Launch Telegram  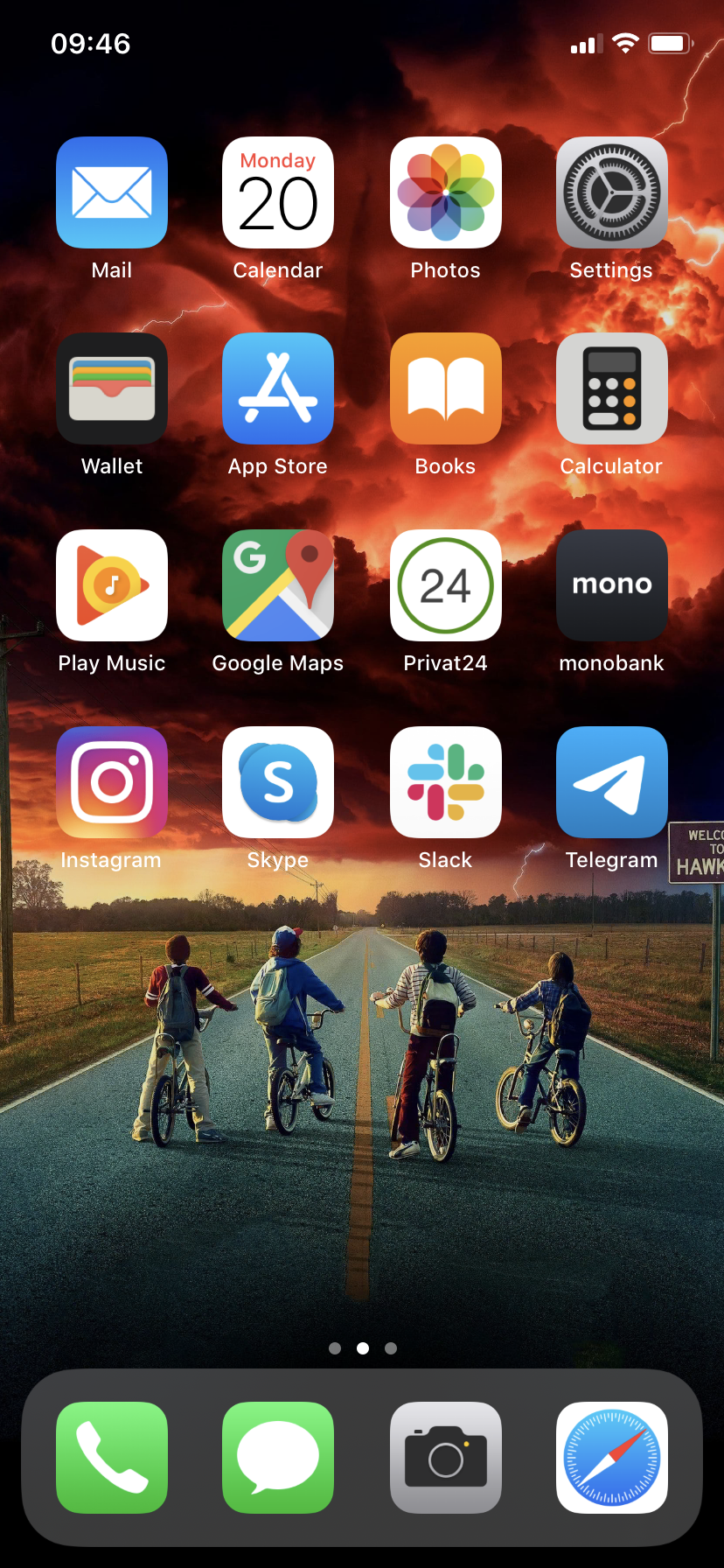612,782
